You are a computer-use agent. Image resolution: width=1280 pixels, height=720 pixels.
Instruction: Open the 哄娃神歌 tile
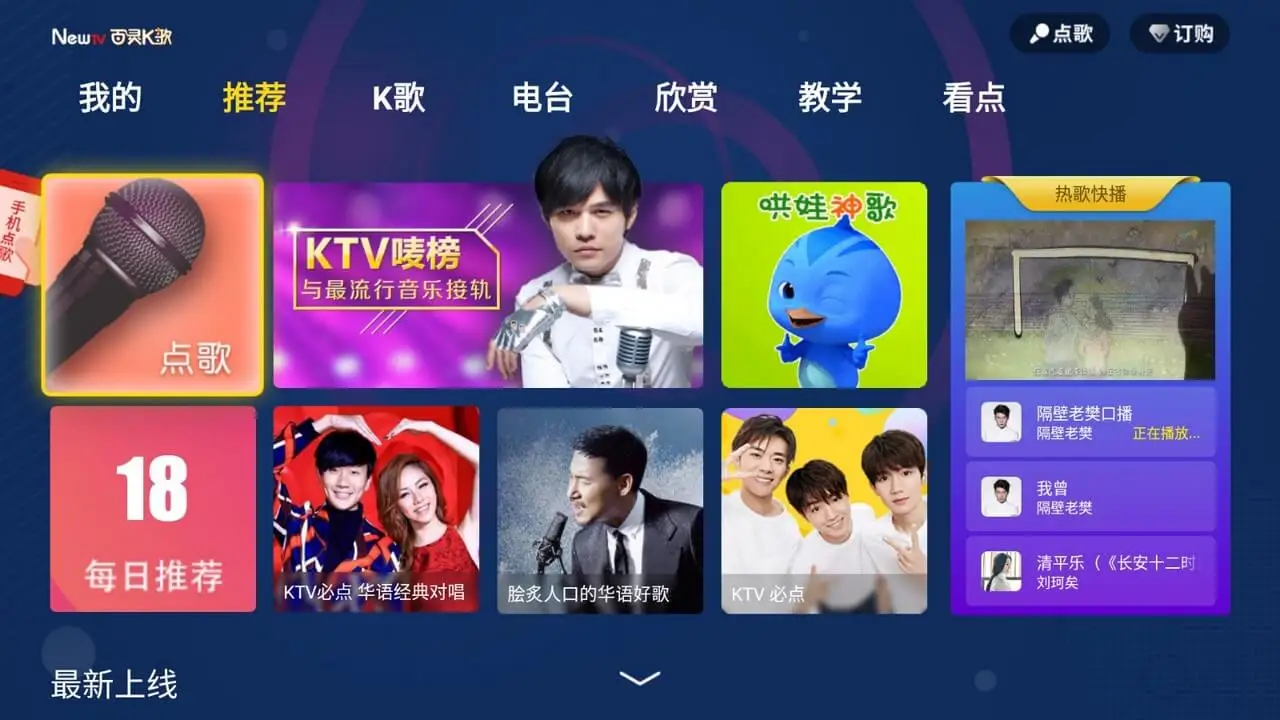point(824,285)
